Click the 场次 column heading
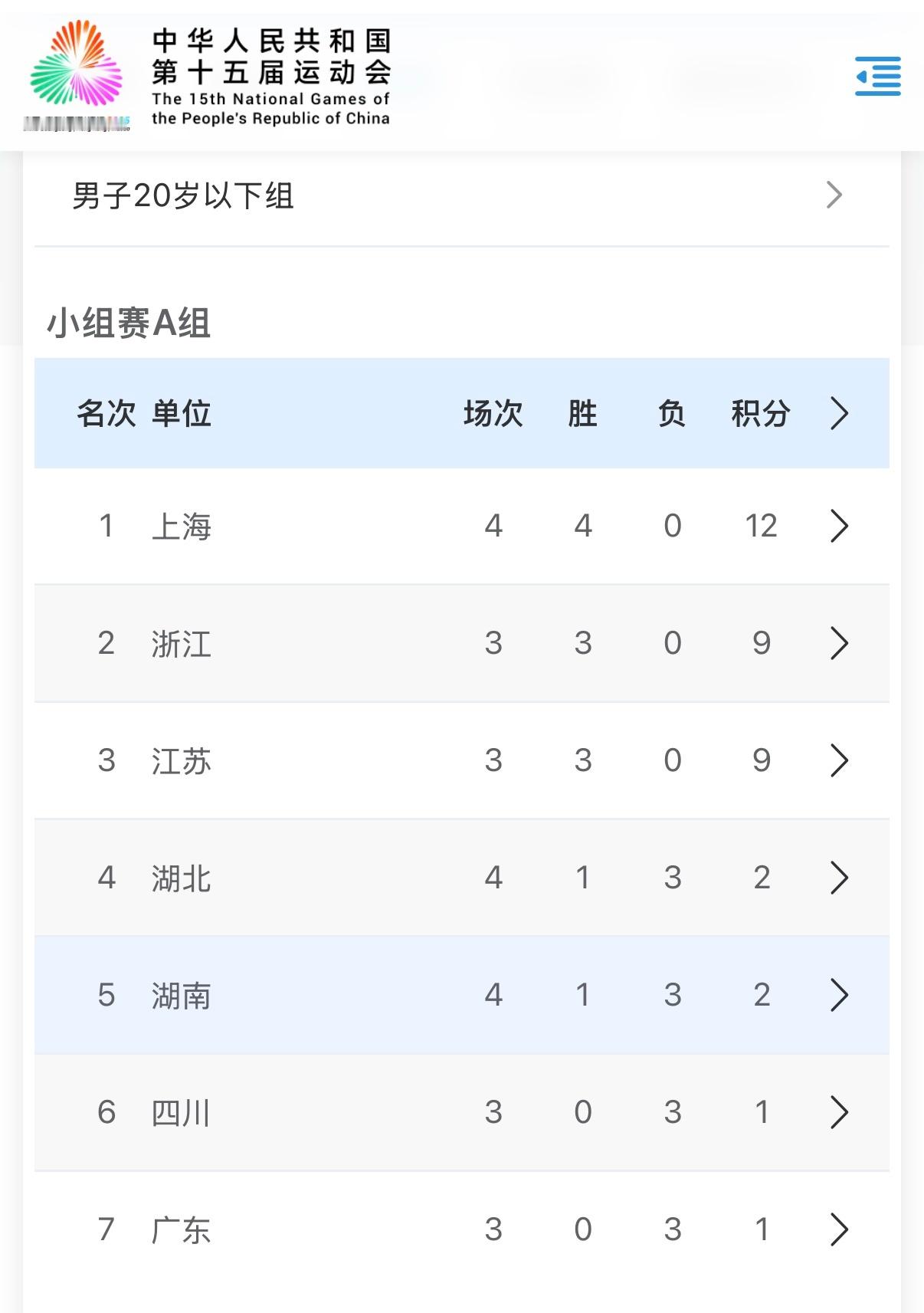The width and height of the screenshot is (924, 1313). (x=493, y=414)
